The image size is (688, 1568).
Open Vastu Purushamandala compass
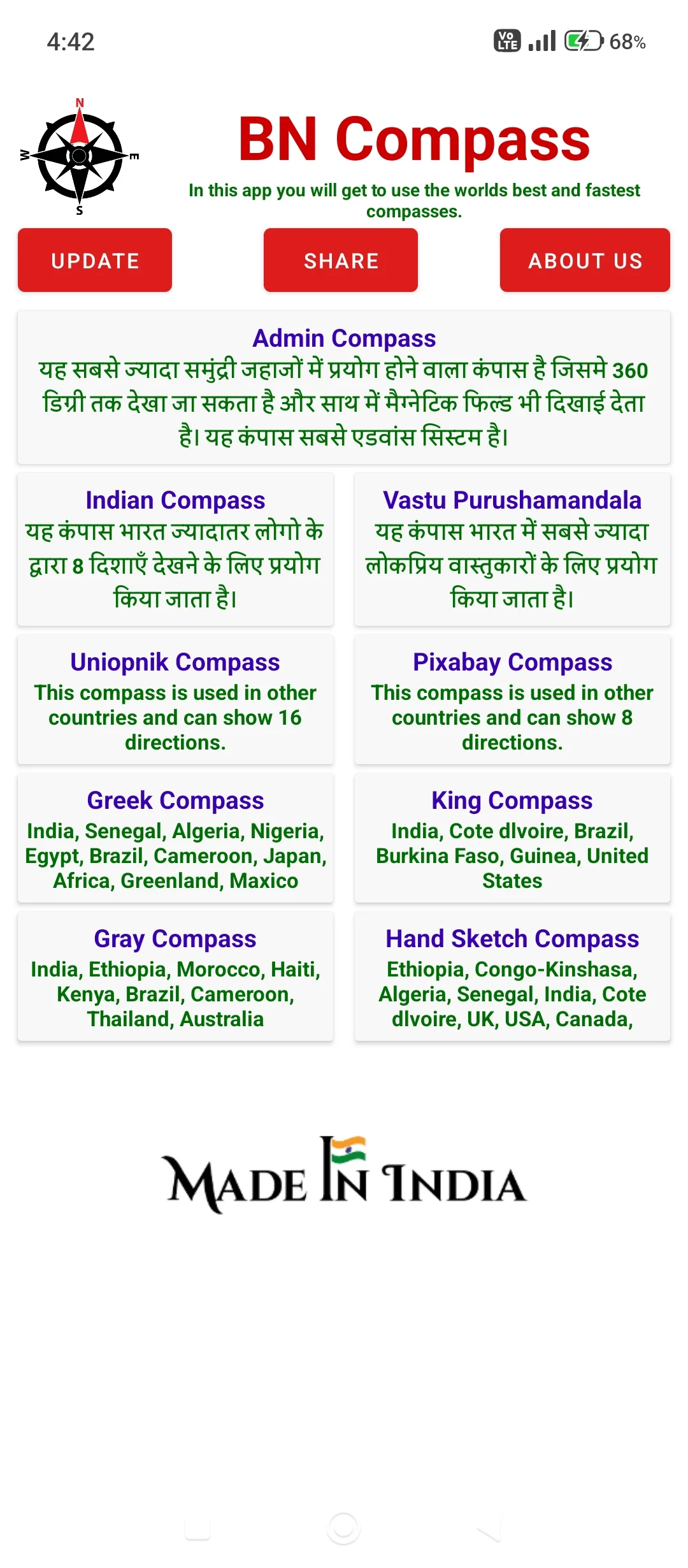[512, 549]
